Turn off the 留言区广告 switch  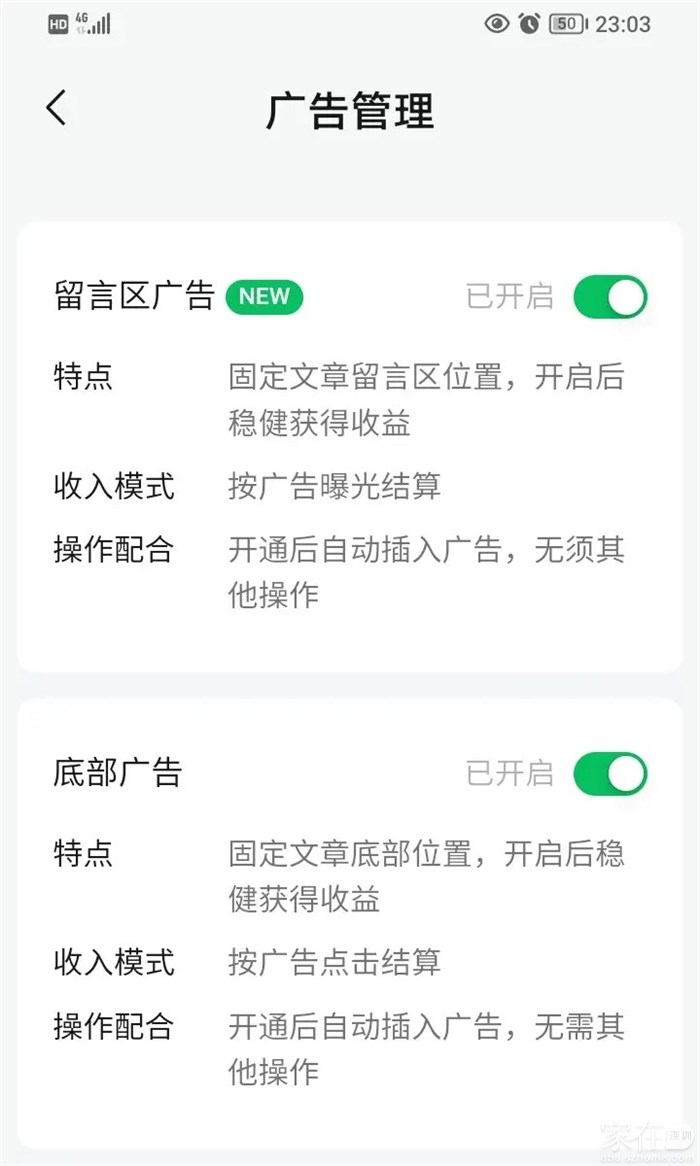(x=610, y=297)
